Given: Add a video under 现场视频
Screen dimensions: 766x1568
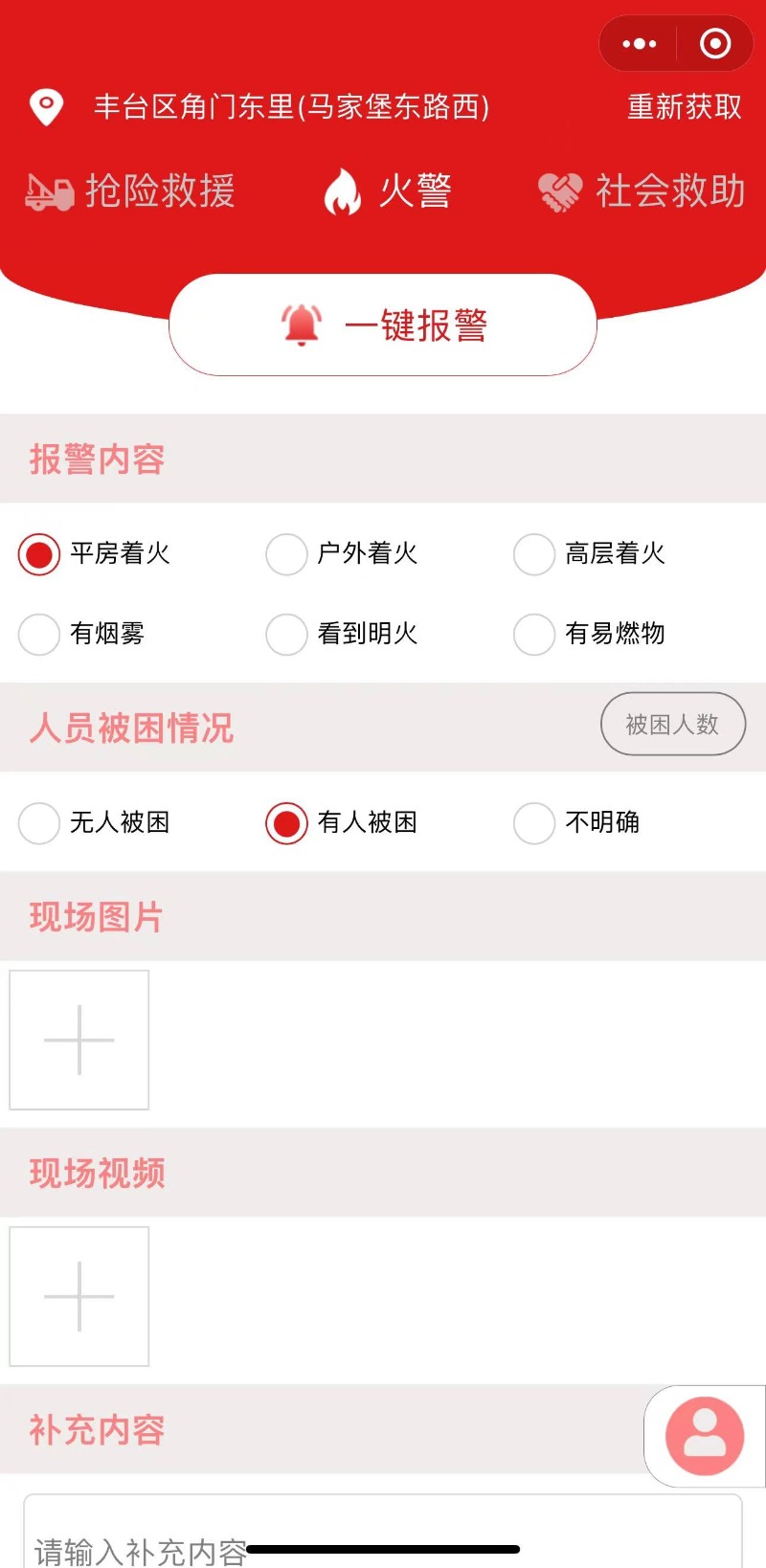Looking at the screenshot, I should 79,1296.
